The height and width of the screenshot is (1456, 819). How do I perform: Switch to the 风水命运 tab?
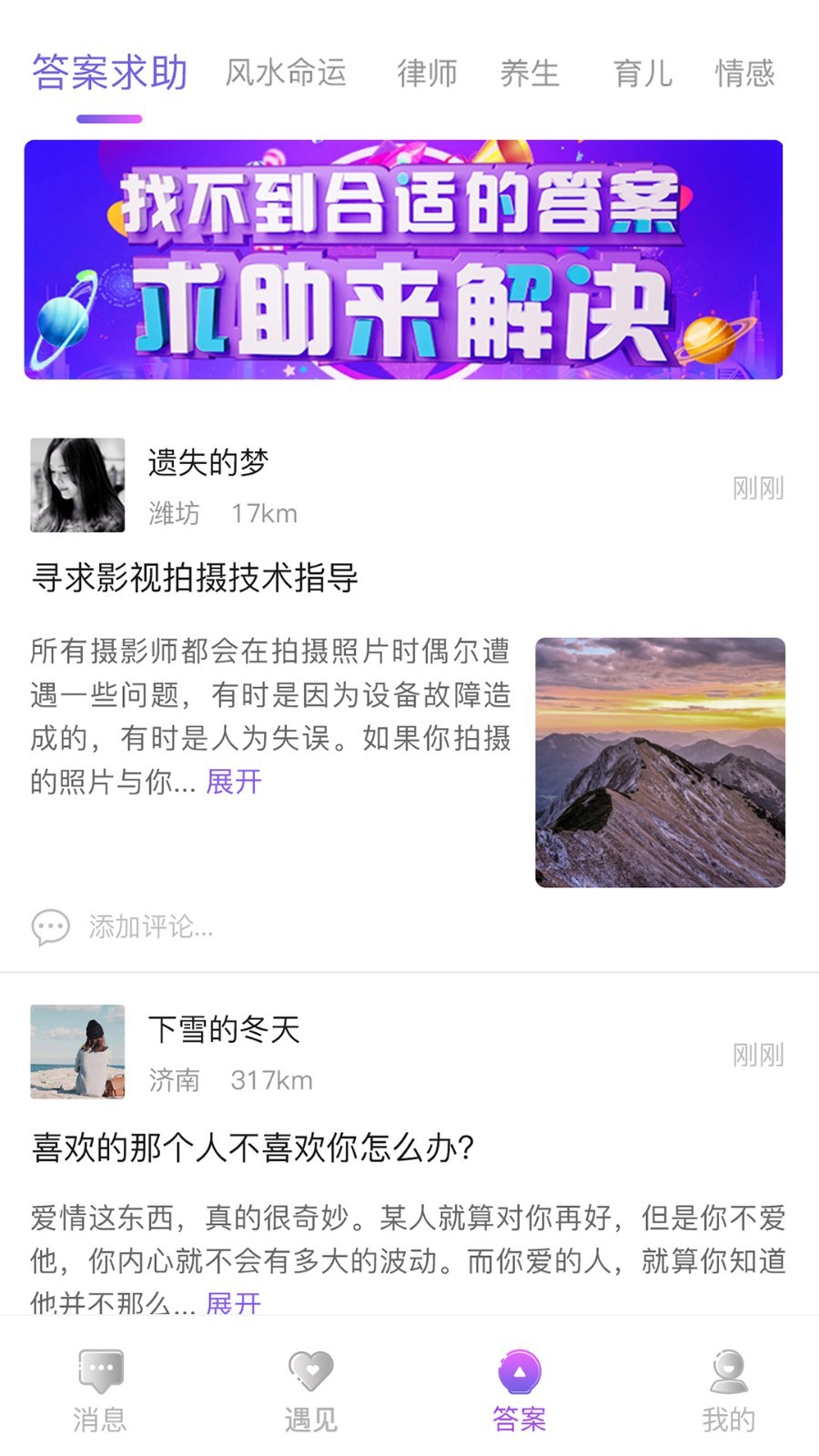point(286,73)
